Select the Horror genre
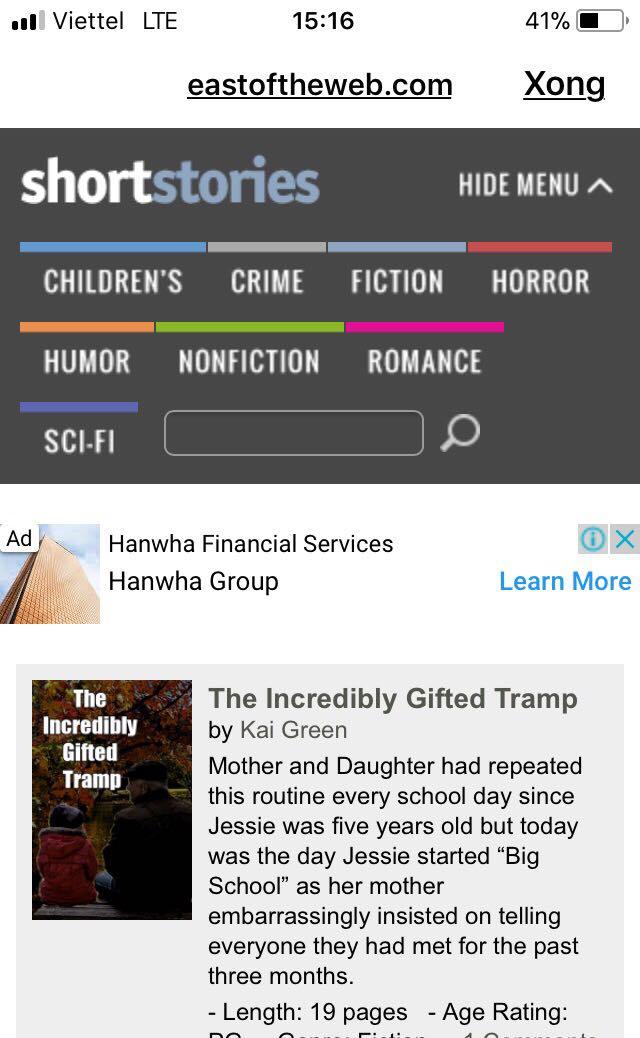This screenshot has height=1038, width=640. tap(540, 282)
